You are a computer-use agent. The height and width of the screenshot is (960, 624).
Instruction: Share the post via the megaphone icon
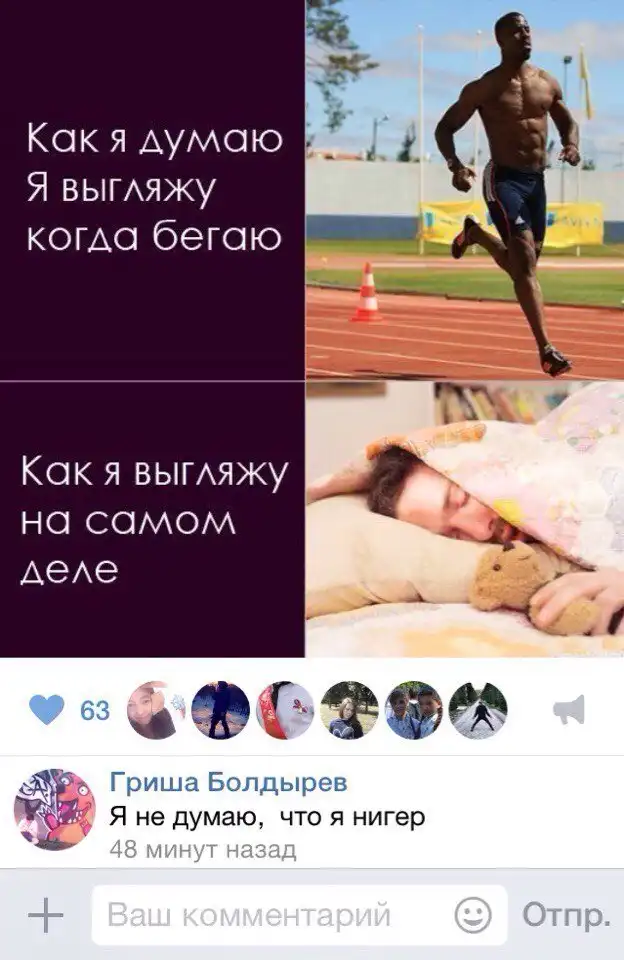569,711
